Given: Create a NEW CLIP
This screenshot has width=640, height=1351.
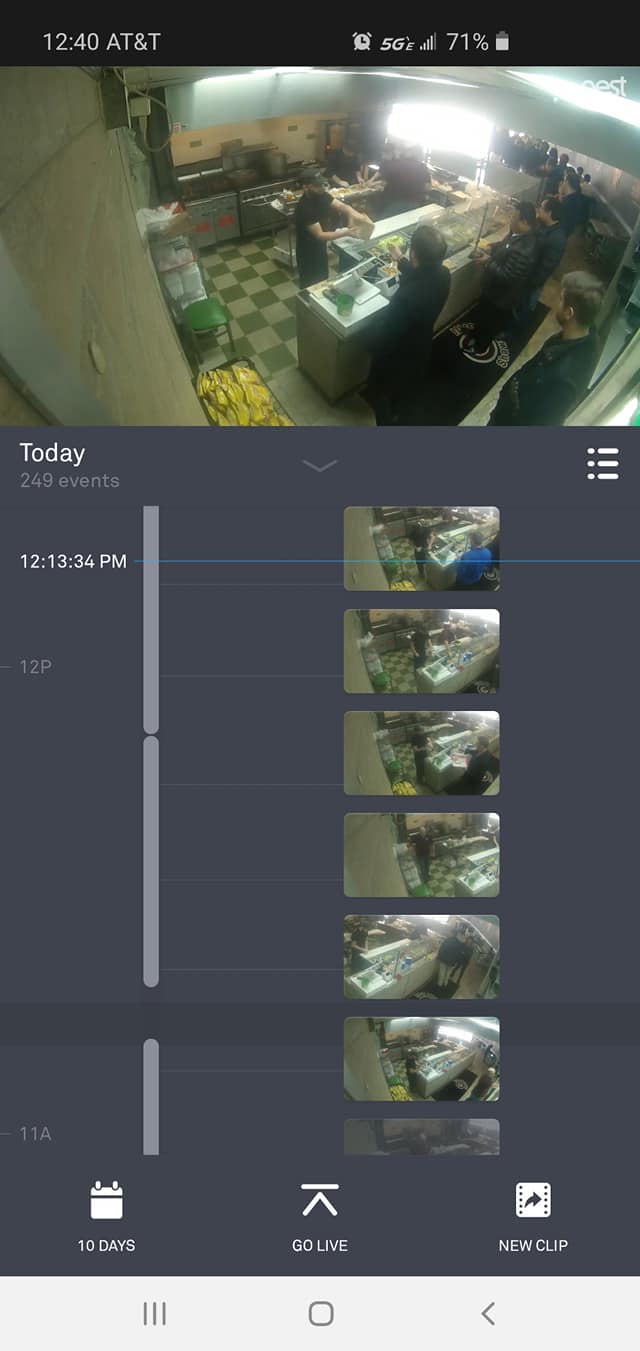Looking at the screenshot, I should (x=533, y=1215).
